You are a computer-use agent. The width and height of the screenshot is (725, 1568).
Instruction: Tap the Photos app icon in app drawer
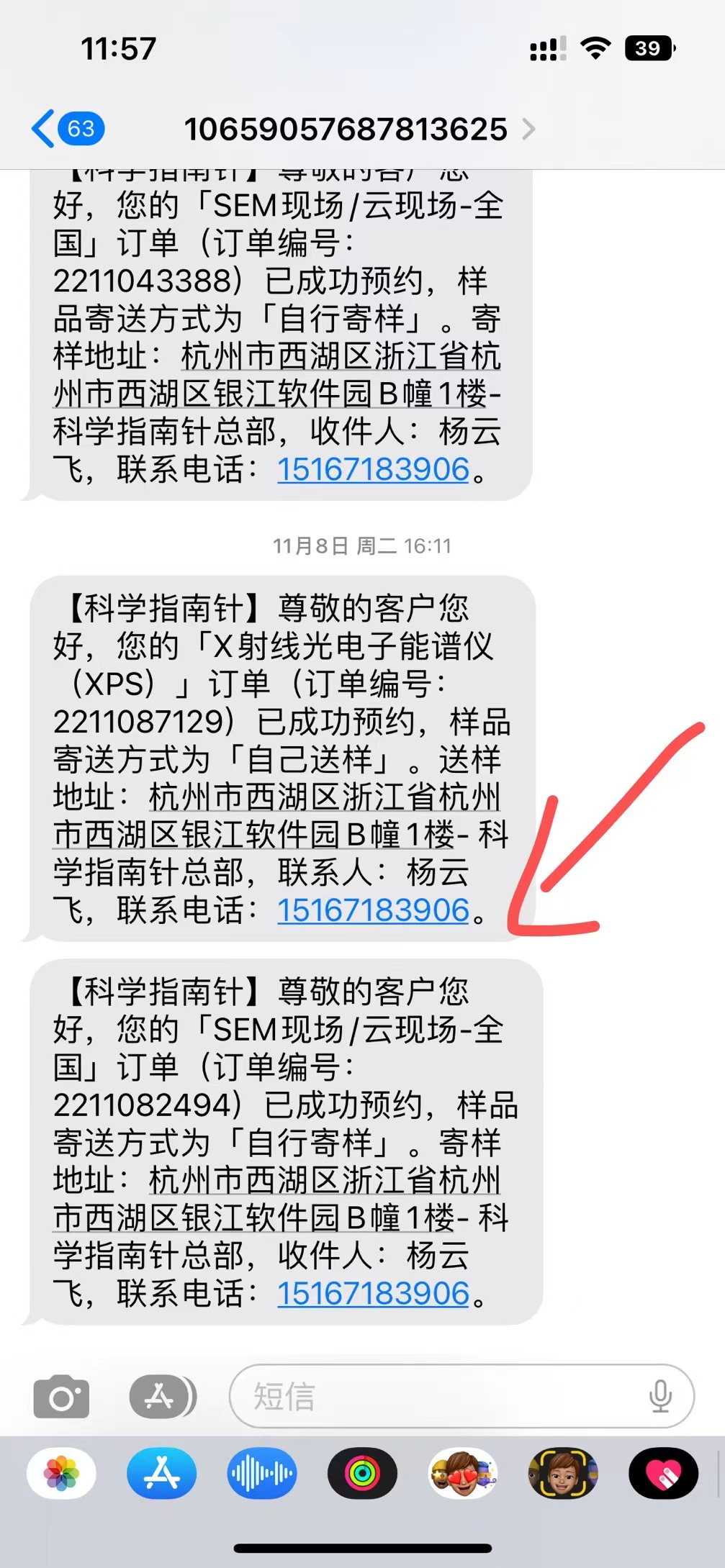(x=61, y=1474)
